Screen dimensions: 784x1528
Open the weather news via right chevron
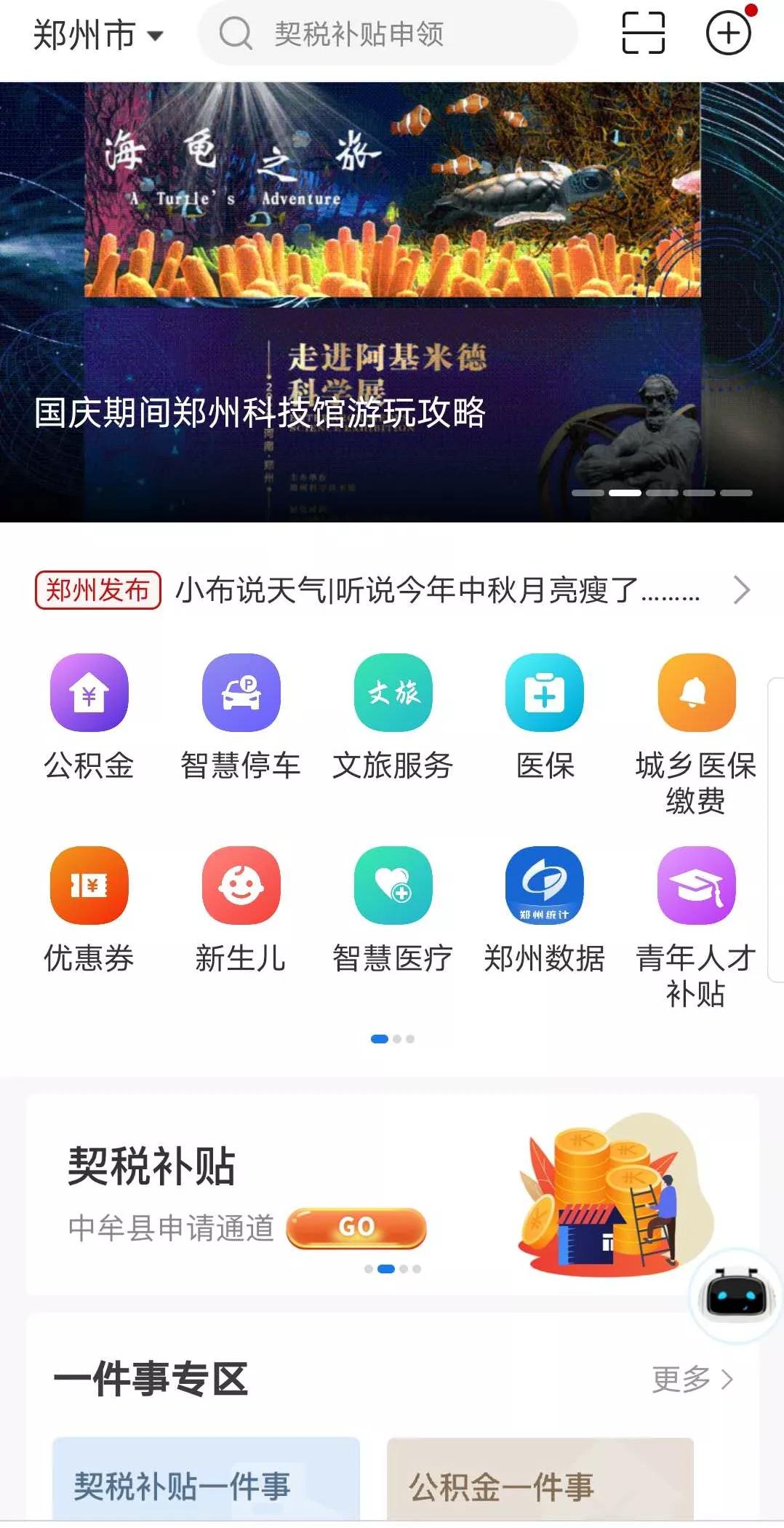point(741,590)
